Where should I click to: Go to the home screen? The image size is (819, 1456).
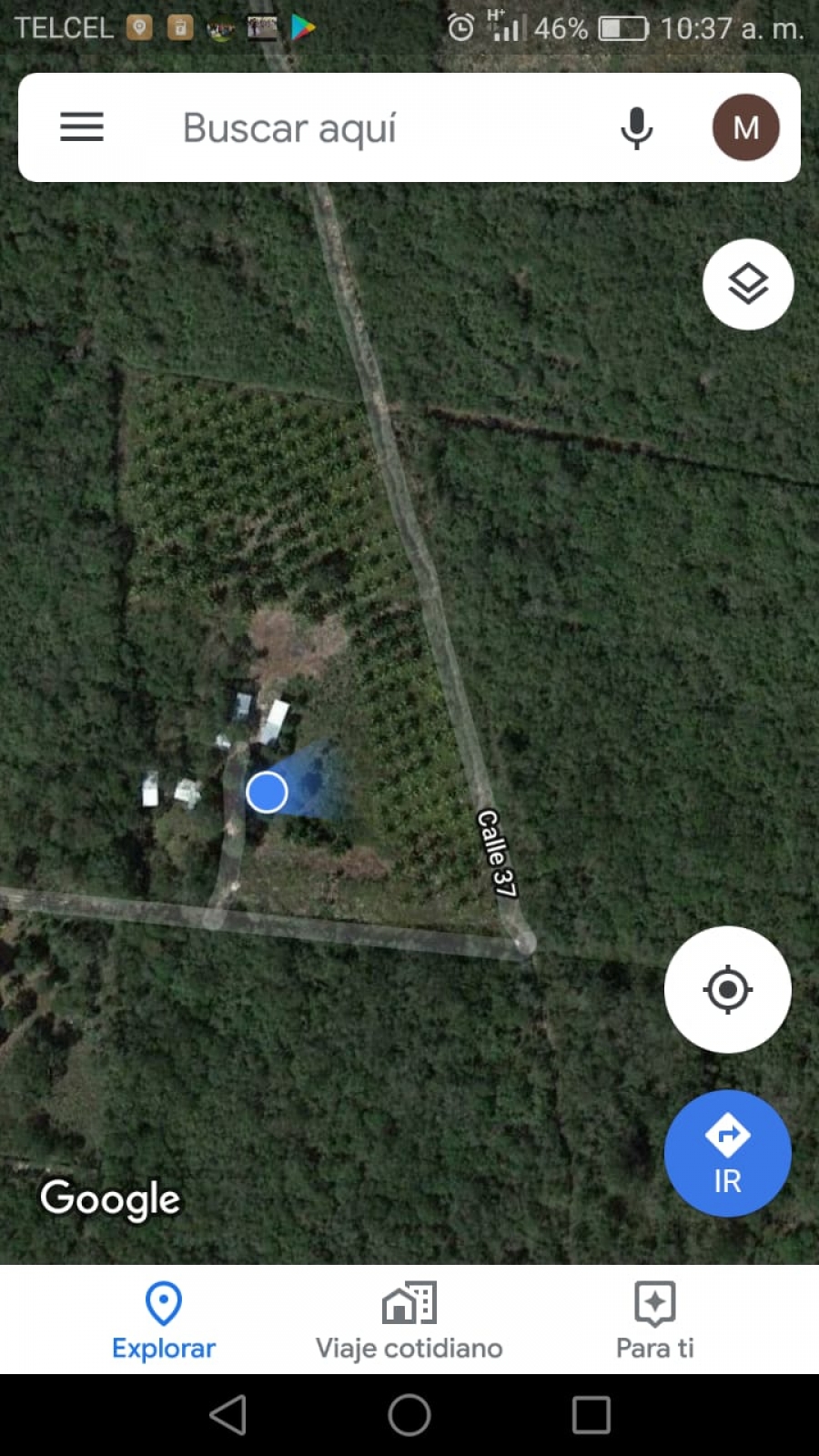tap(409, 1415)
